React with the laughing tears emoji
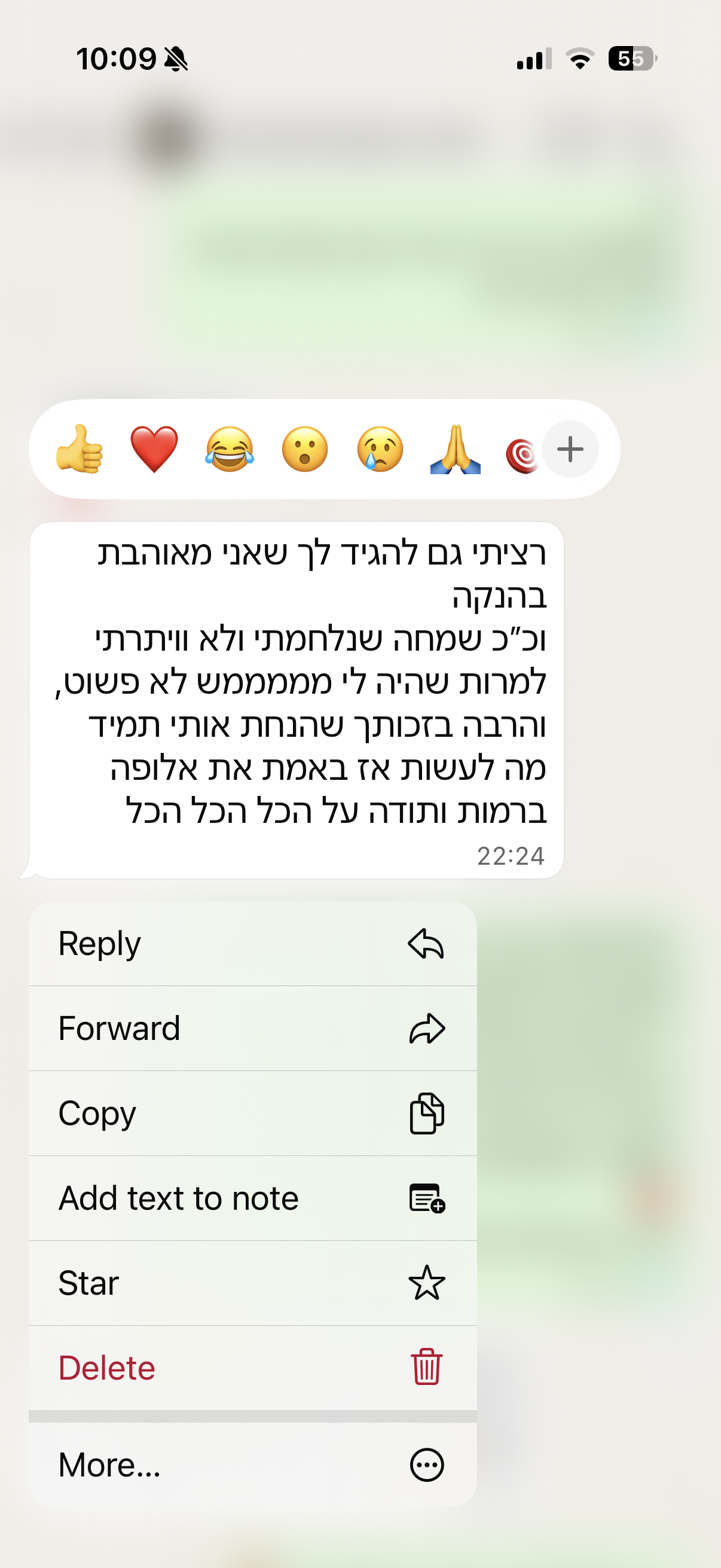This screenshot has width=721, height=1568. pos(230,449)
